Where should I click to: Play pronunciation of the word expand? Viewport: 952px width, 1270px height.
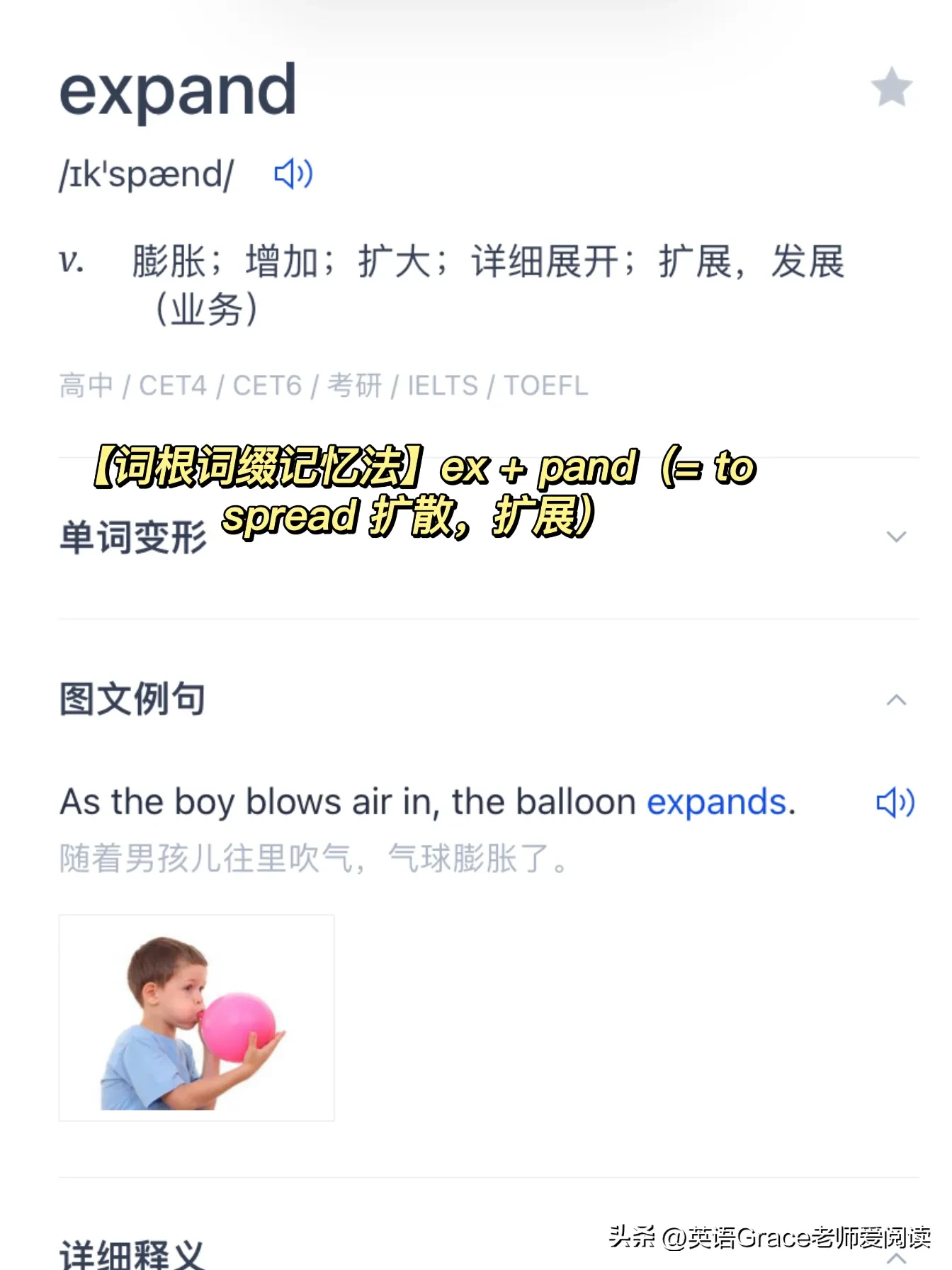[293, 174]
